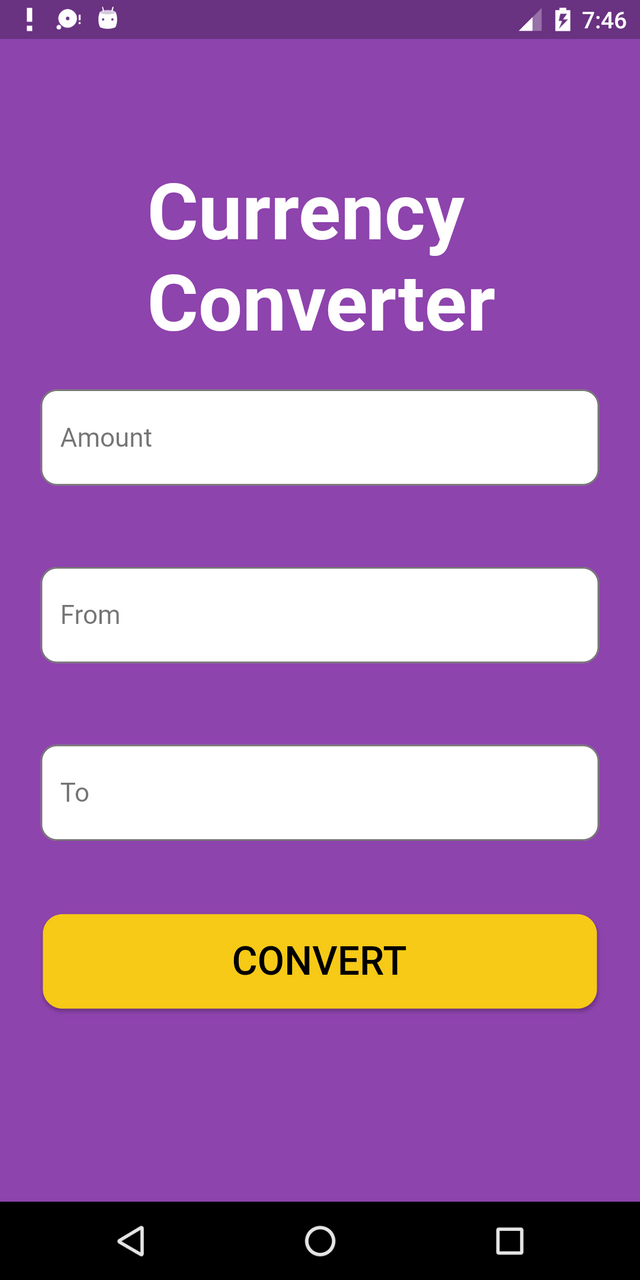Focus the To currency field
Viewport: 640px width, 1280px height.
[x=320, y=792]
